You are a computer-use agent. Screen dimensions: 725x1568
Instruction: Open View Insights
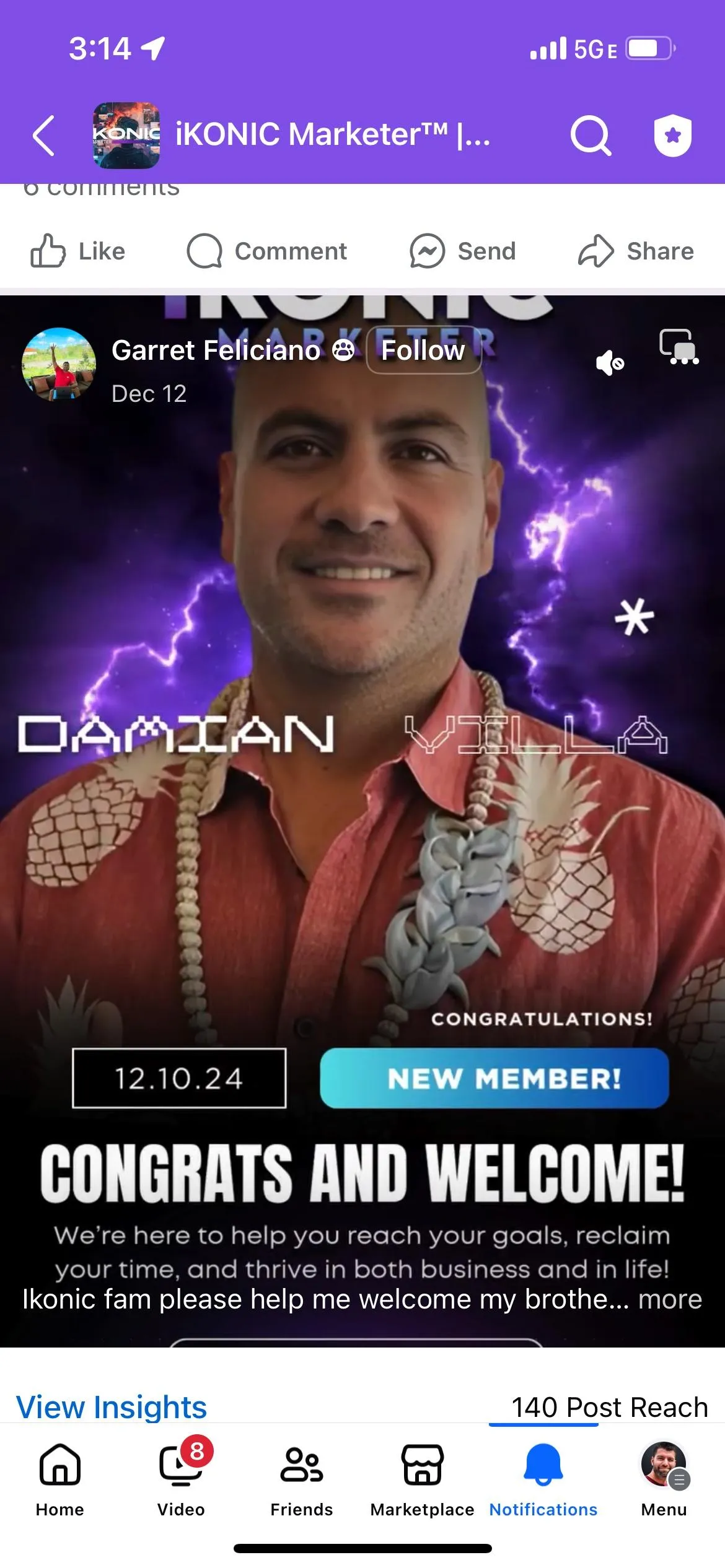click(112, 1407)
